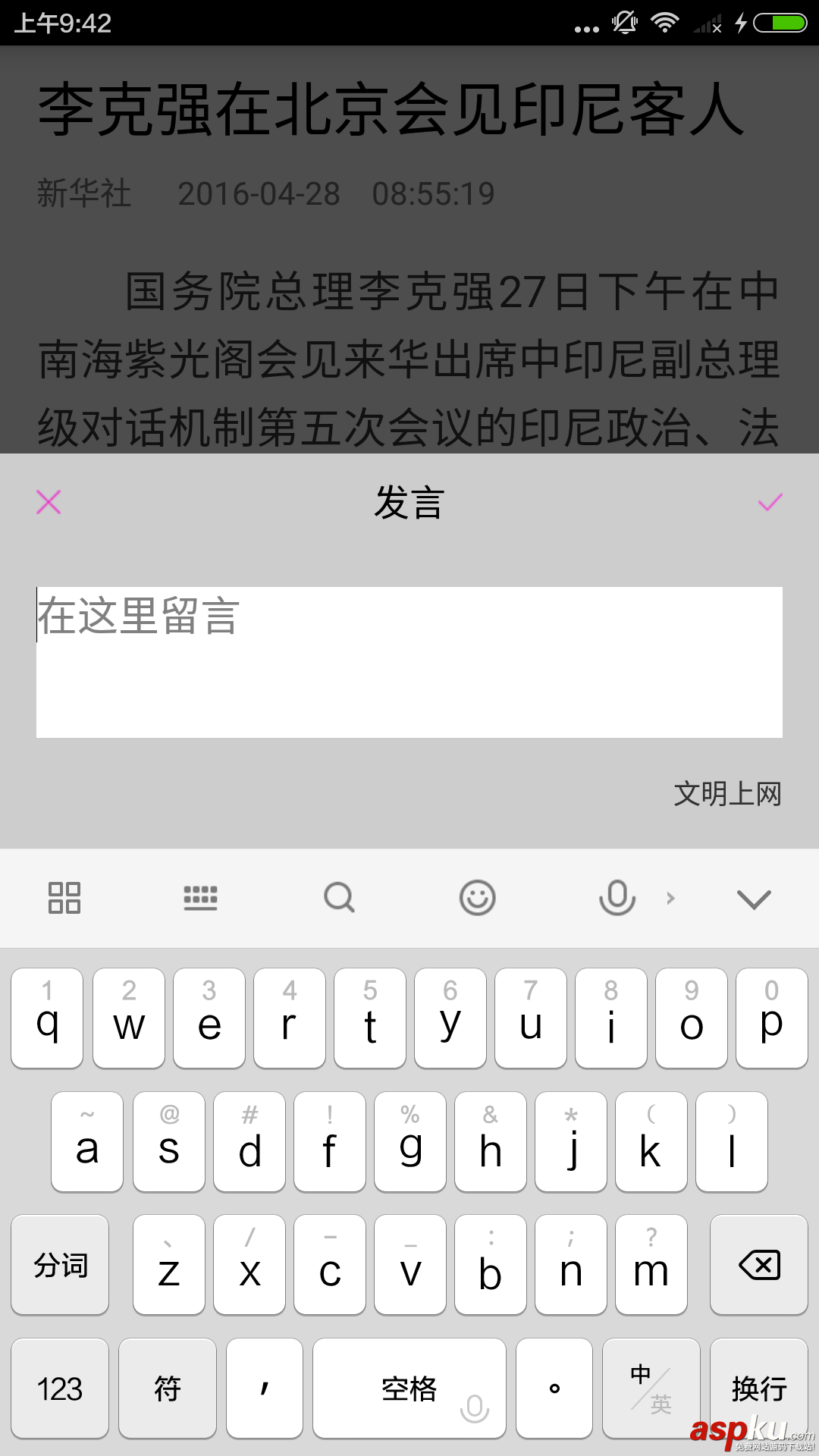Focus the 在这里留言 text field
Viewport: 819px width, 1456px height.
[x=409, y=661]
